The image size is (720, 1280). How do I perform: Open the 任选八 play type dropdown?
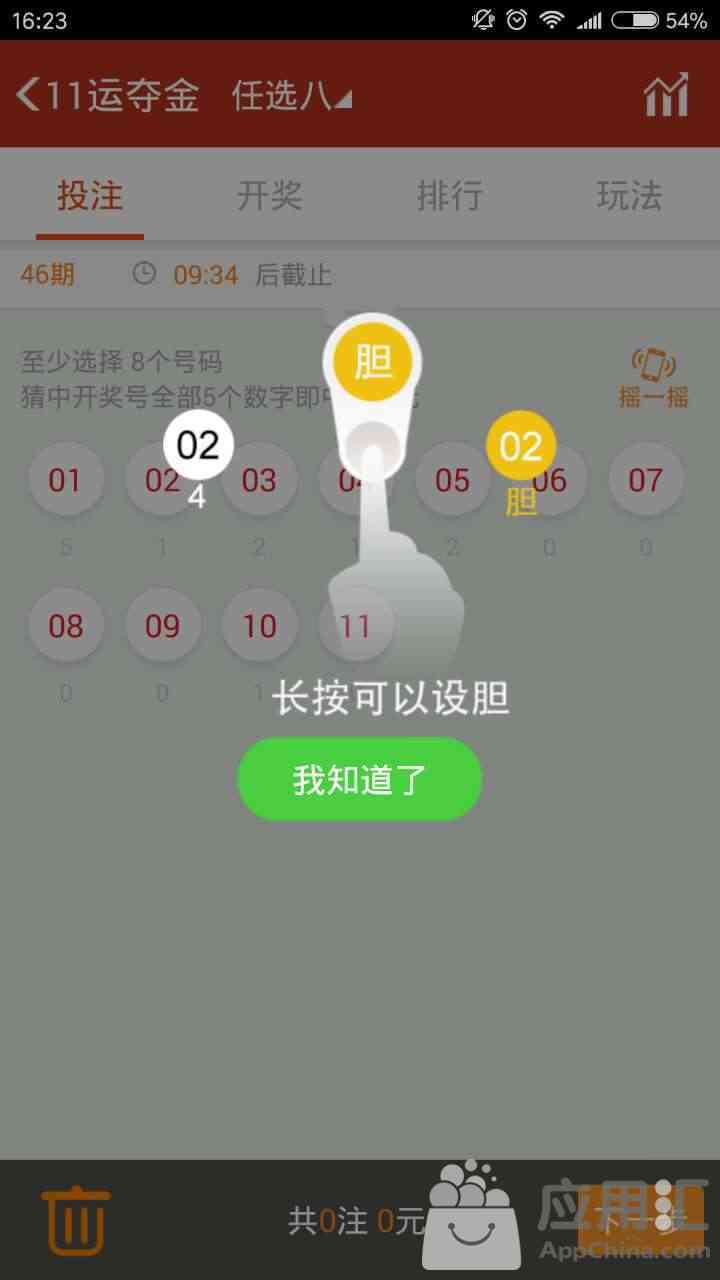[x=291, y=96]
